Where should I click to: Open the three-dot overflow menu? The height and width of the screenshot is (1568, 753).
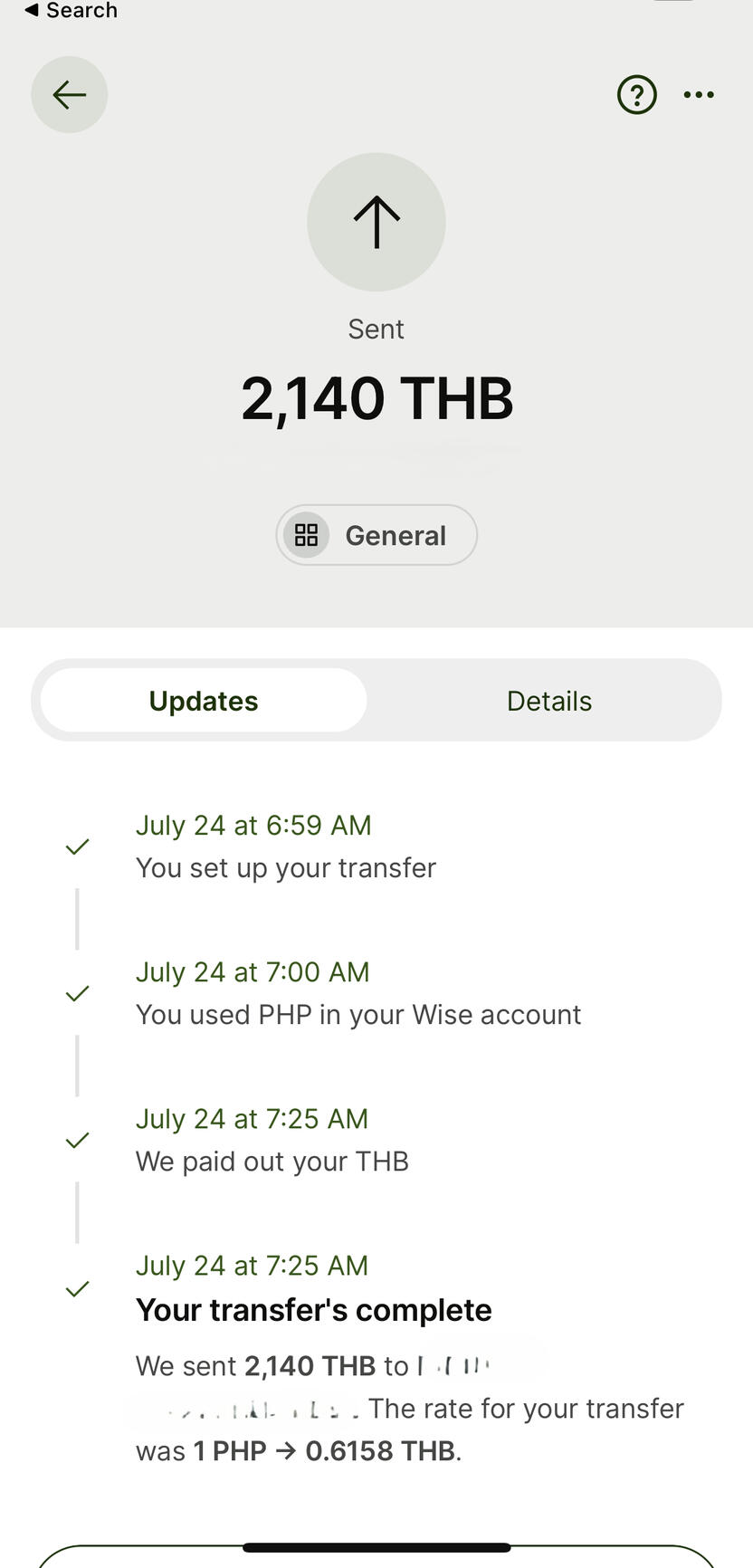[x=699, y=95]
